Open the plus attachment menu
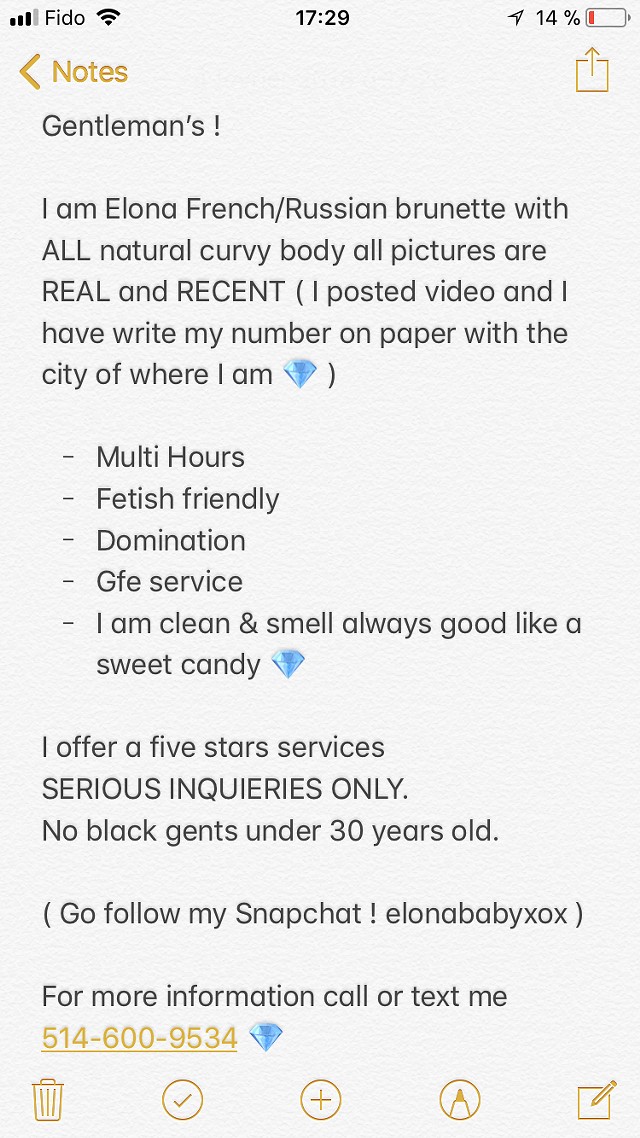Screen dimensions: 640x1138 click(321, 1100)
